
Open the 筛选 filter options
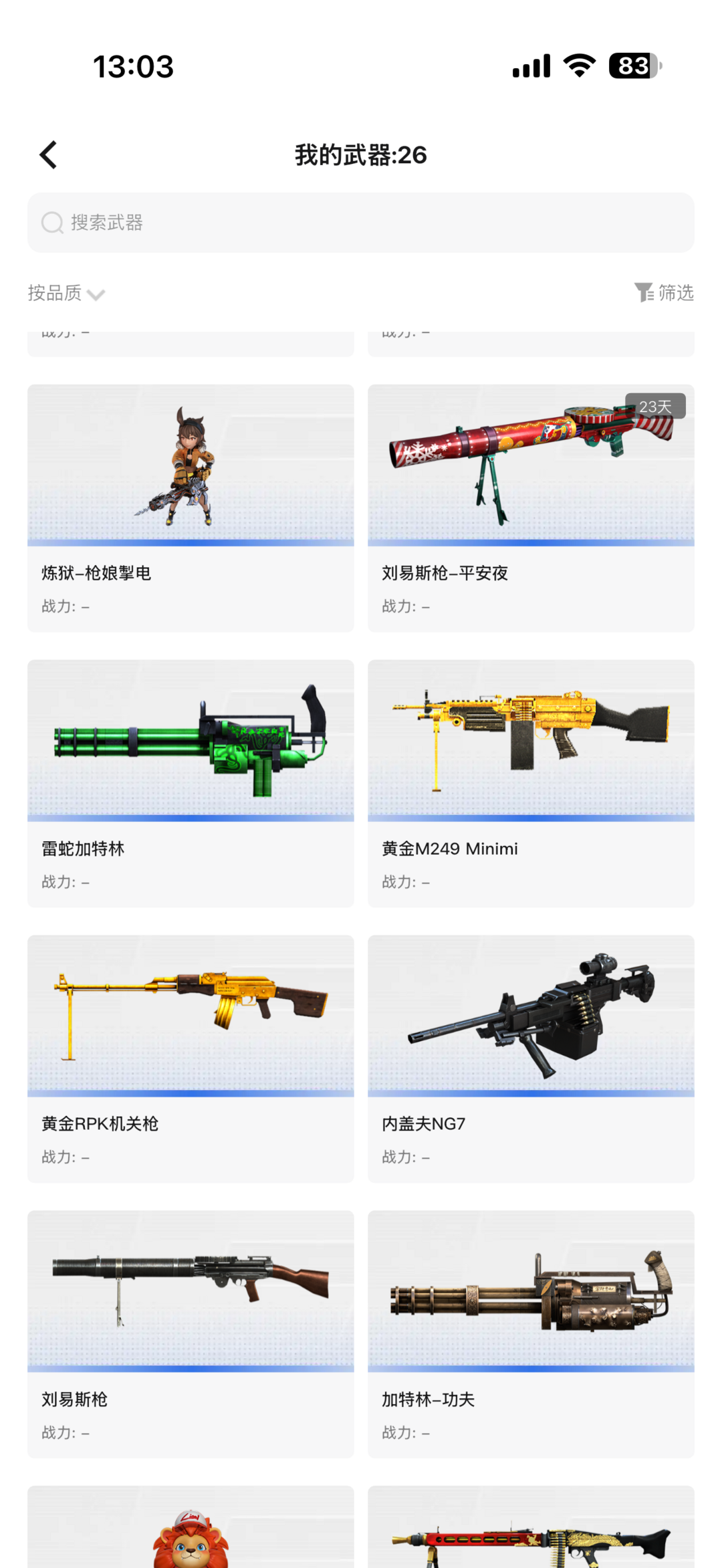coord(664,293)
